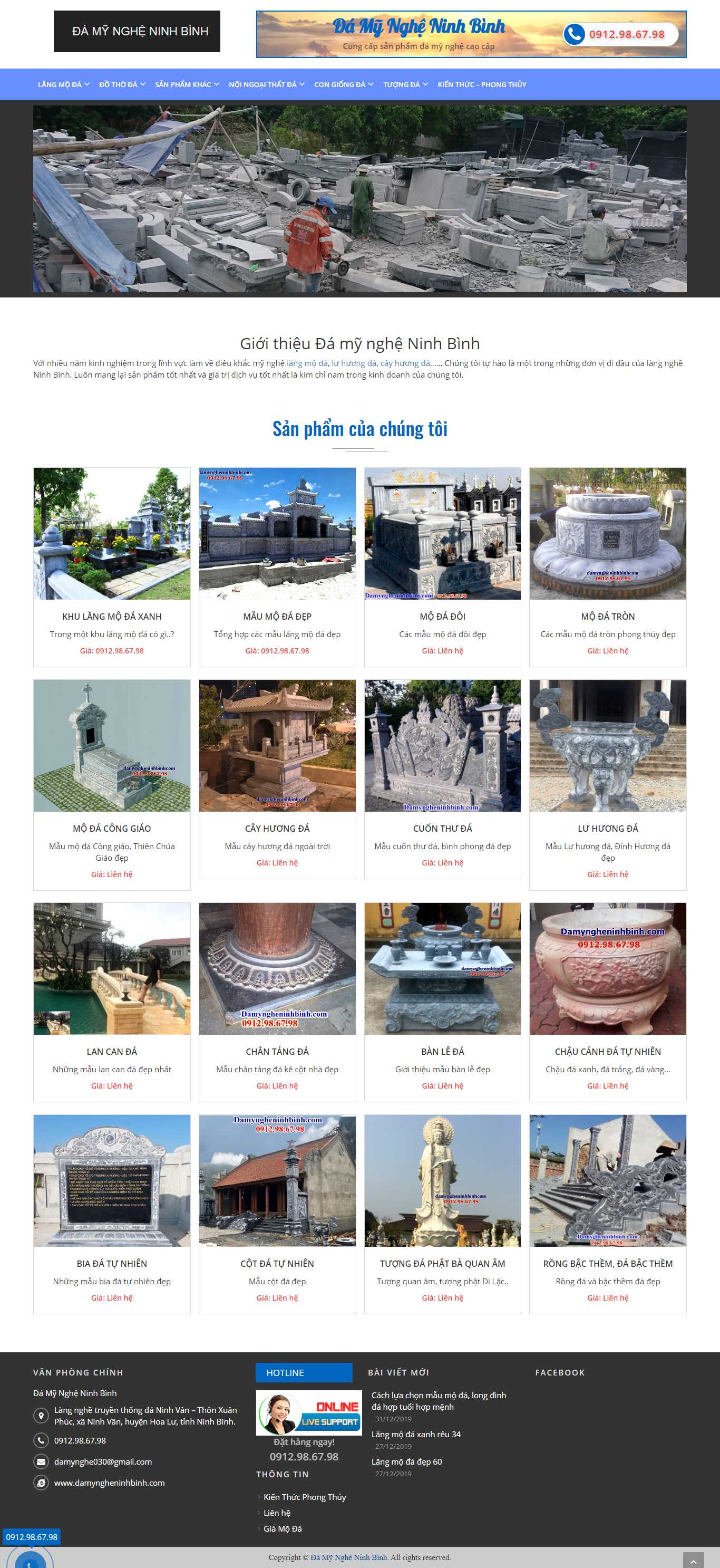Open the CON GIỐNG ĐÁ dropdown
720x1568 pixels.
[340, 84]
